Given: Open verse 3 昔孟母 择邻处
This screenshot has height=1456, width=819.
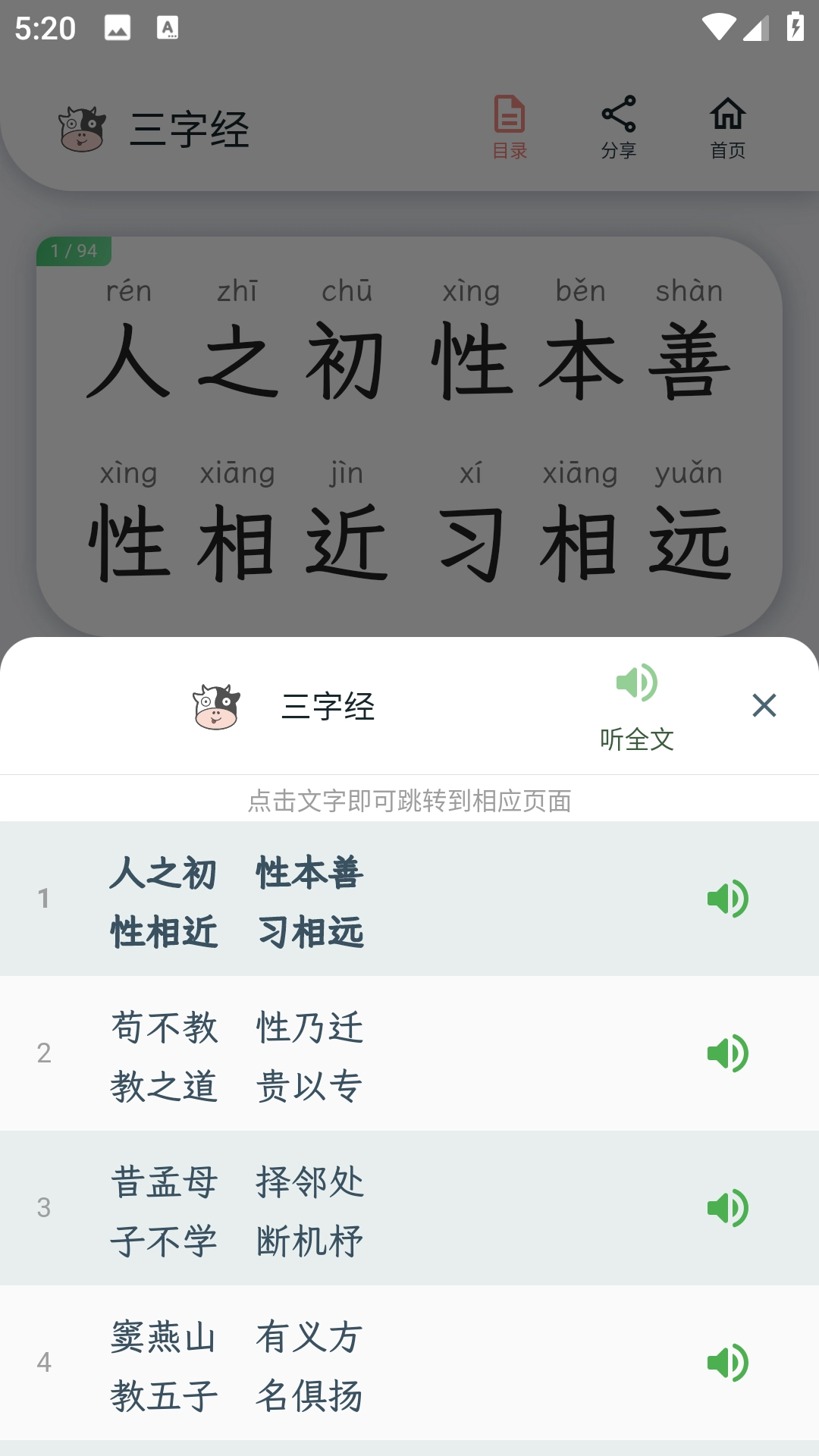Looking at the screenshot, I should [237, 1210].
